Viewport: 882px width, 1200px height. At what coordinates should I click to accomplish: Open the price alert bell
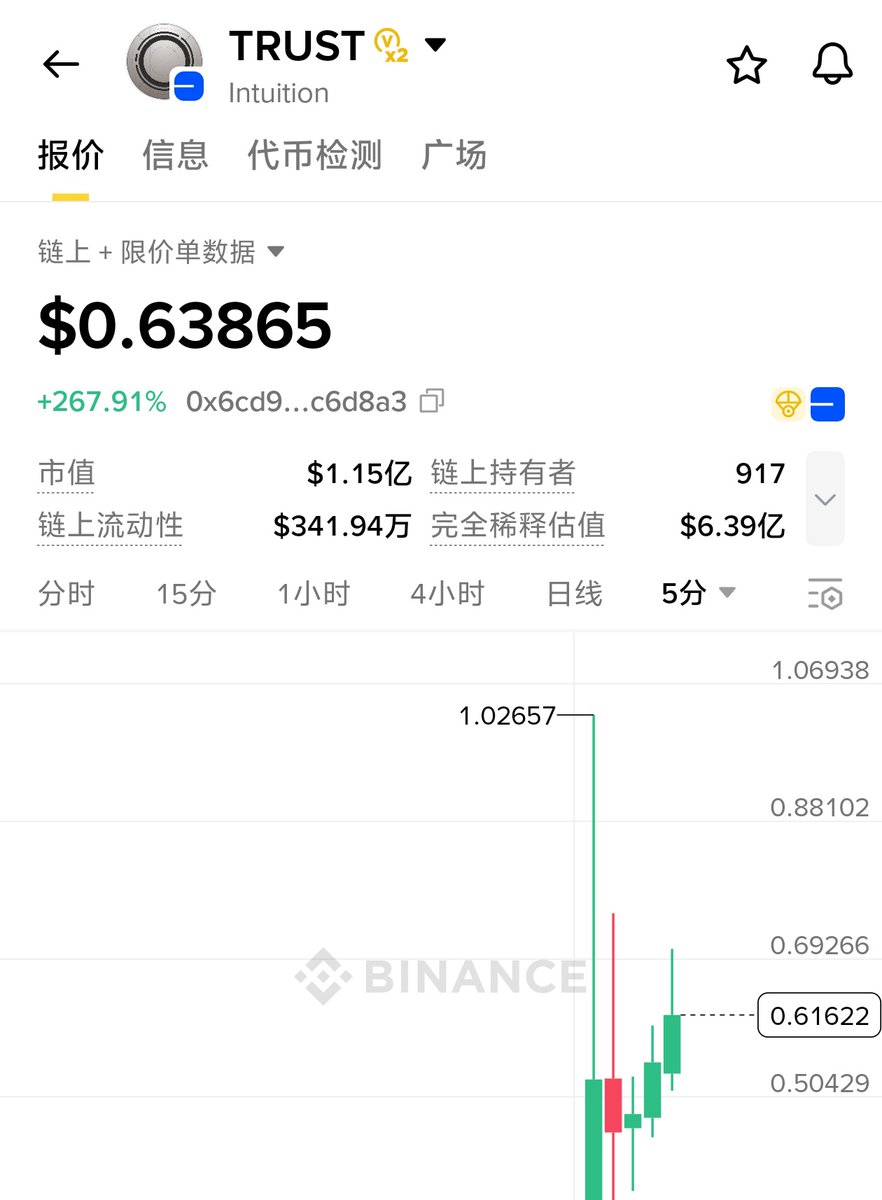pyautogui.click(x=831, y=66)
